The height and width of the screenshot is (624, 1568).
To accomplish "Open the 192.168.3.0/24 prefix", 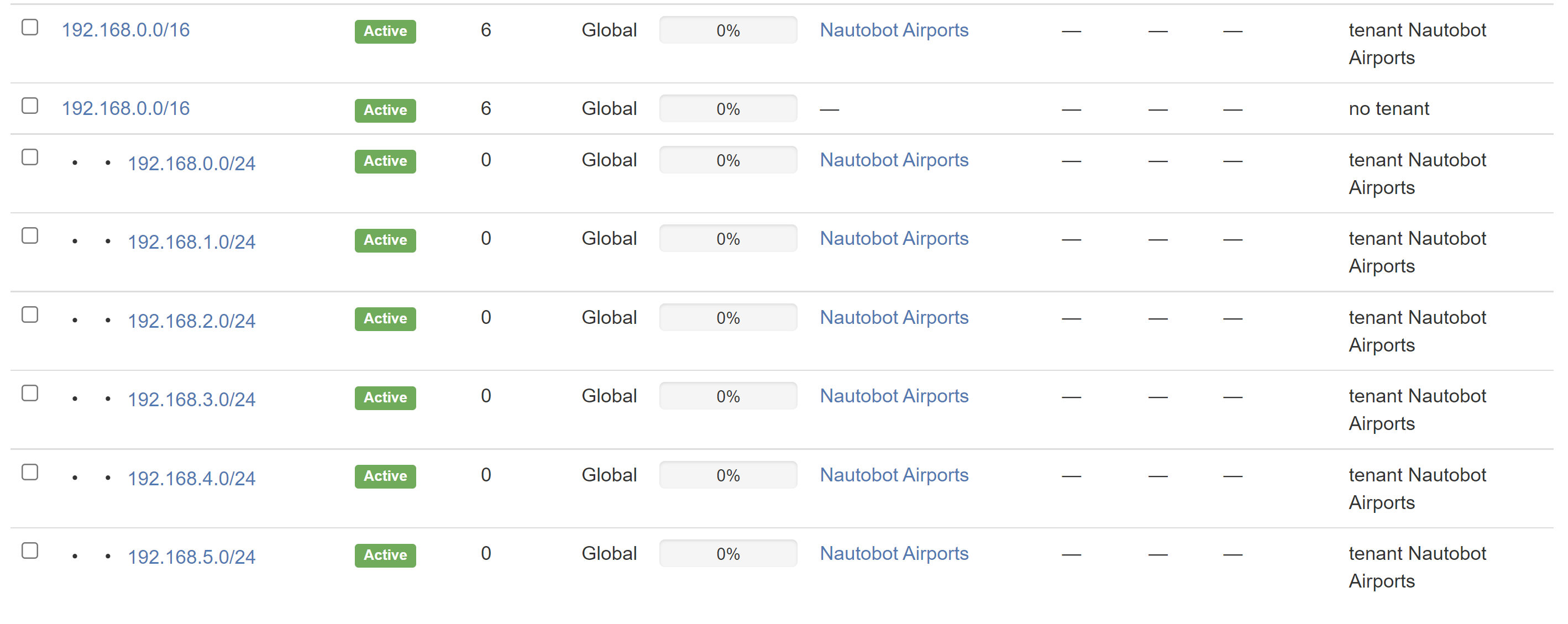I will tap(191, 400).
